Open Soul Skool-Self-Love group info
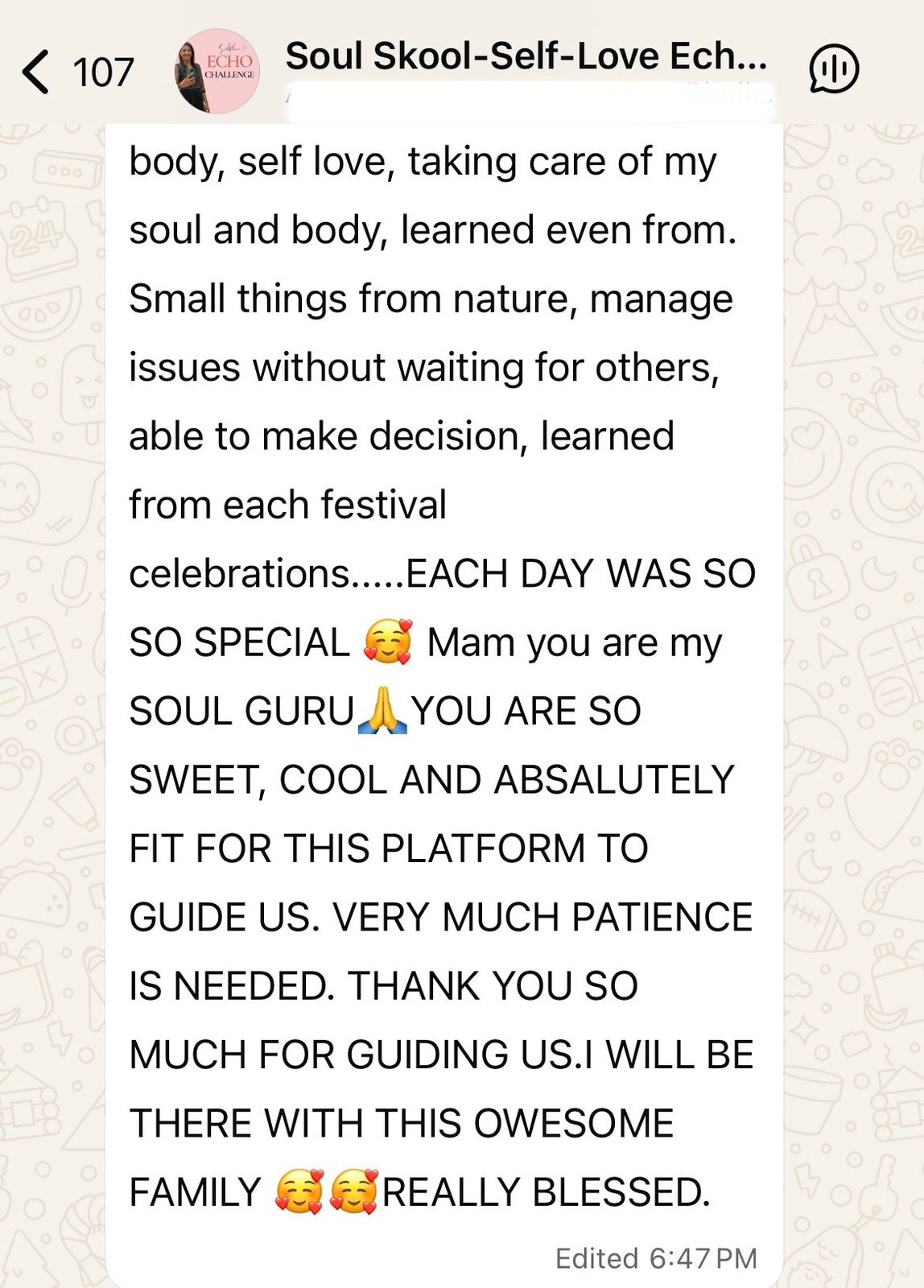Viewport: 924px width, 1288px height. tap(526, 58)
